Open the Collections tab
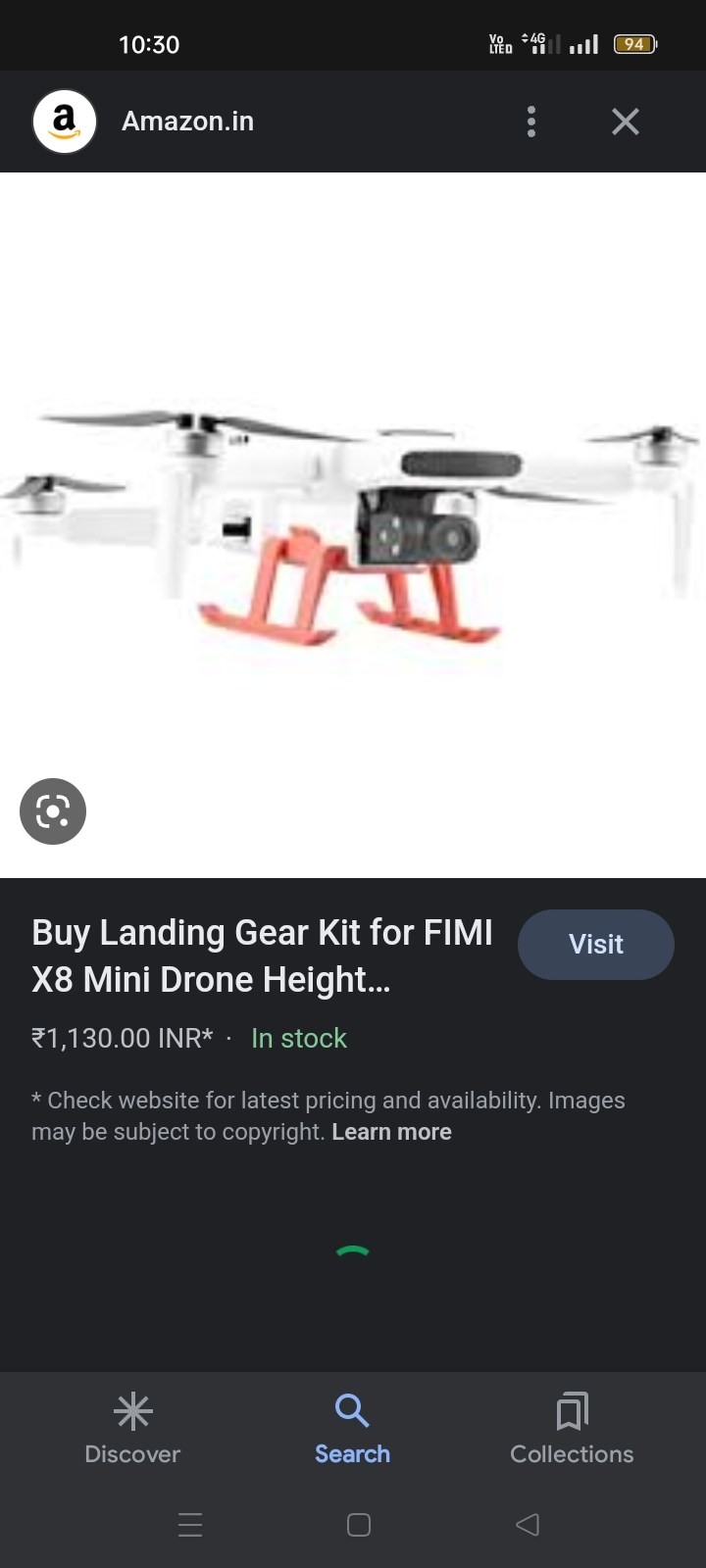706x1568 pixels. tap(572, 1428)
